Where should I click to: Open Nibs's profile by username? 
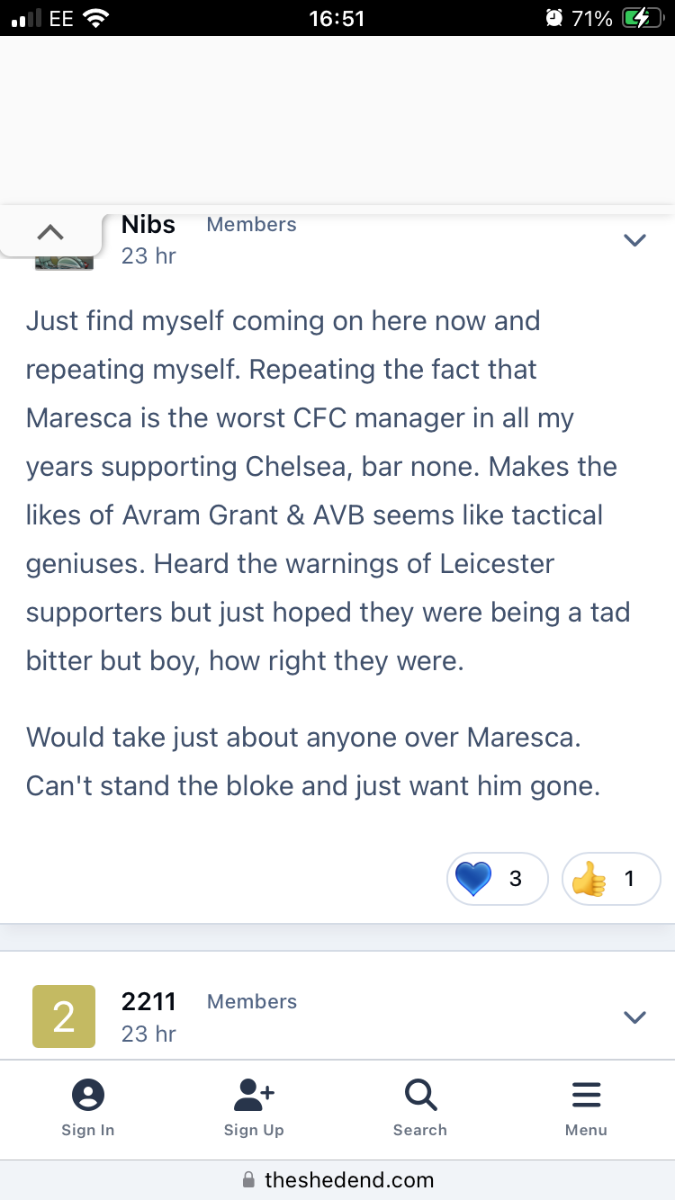[148, 225]
